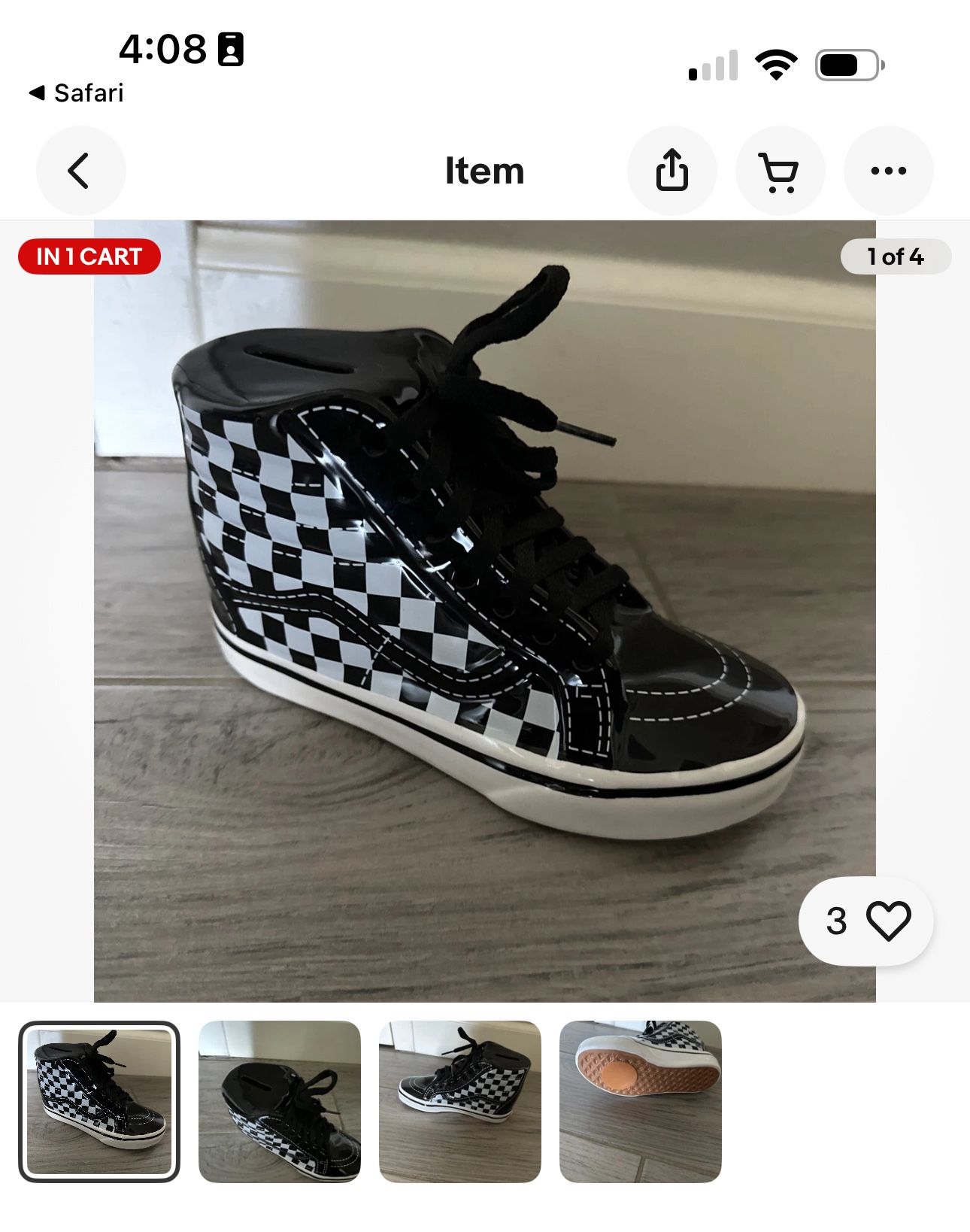The image size is (970, 1232).
Task: Share this item listing
Action: point(671,171)
